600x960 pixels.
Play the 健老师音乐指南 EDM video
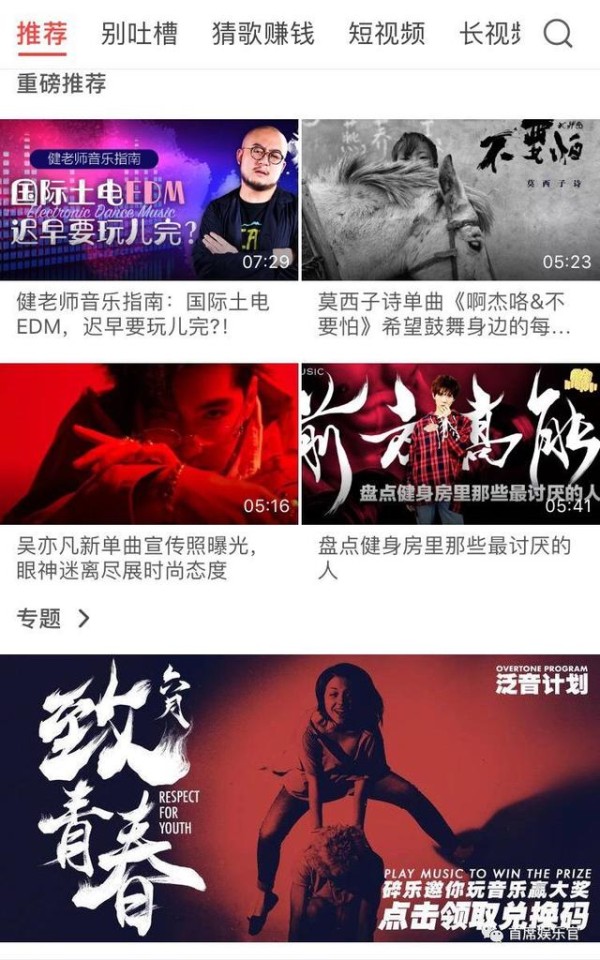[x=149, y=200]
